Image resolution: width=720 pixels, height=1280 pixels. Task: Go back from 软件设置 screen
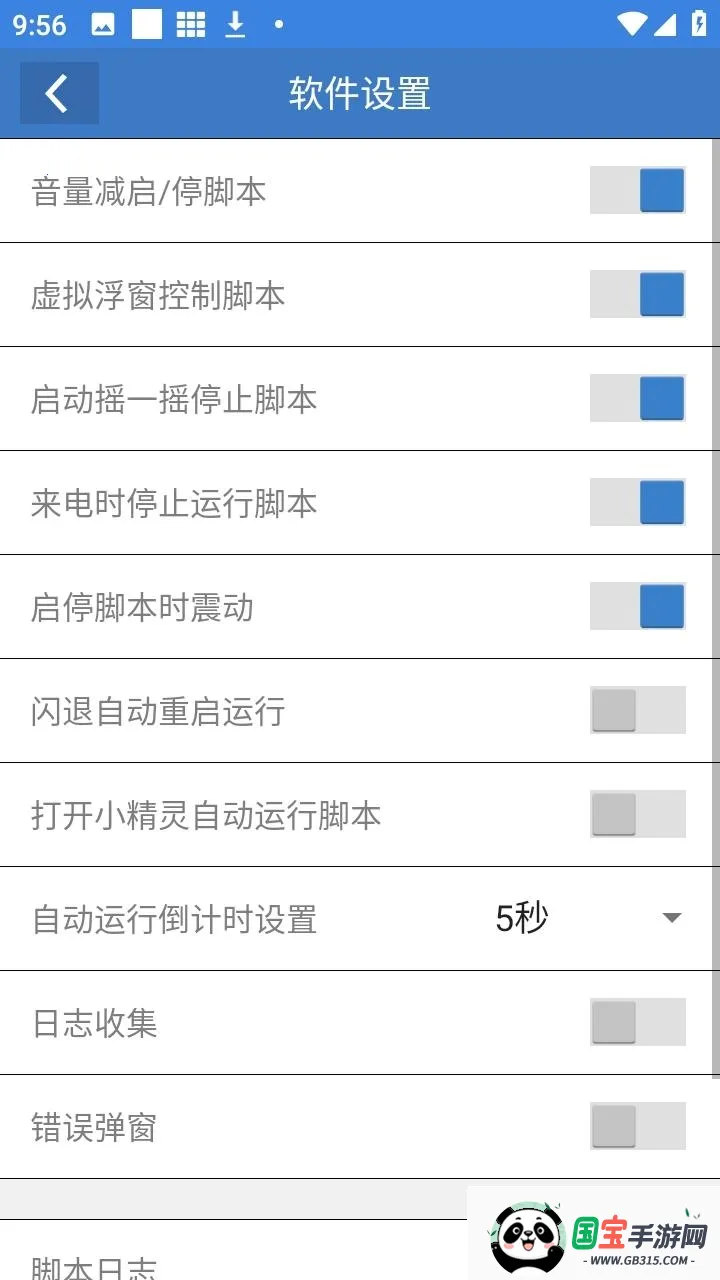(58, 94)
